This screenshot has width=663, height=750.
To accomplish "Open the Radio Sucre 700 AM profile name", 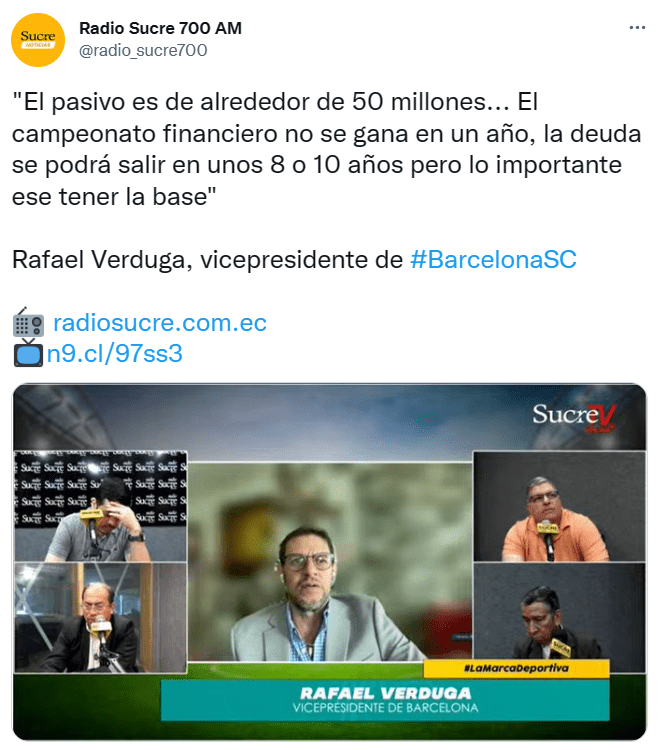I will coord(160,28).
